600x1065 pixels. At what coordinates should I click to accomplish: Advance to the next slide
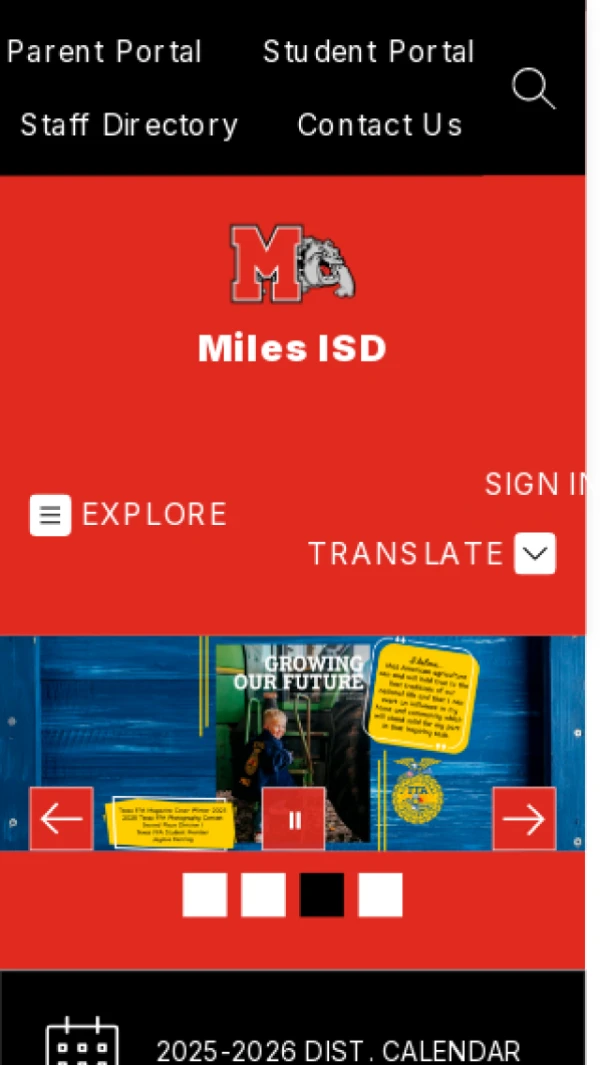tap(524, 819)
